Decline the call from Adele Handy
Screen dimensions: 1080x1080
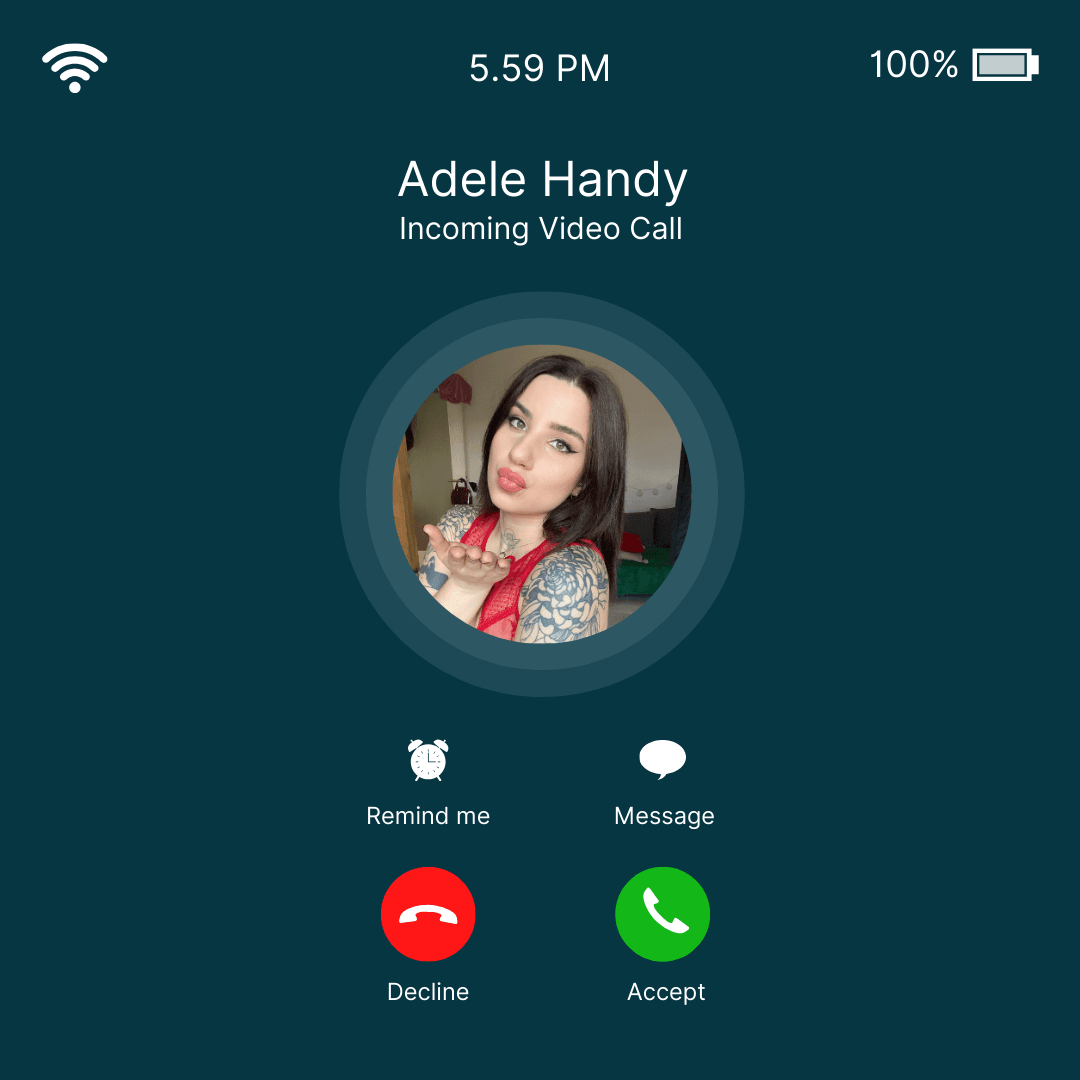pos(428,914)
